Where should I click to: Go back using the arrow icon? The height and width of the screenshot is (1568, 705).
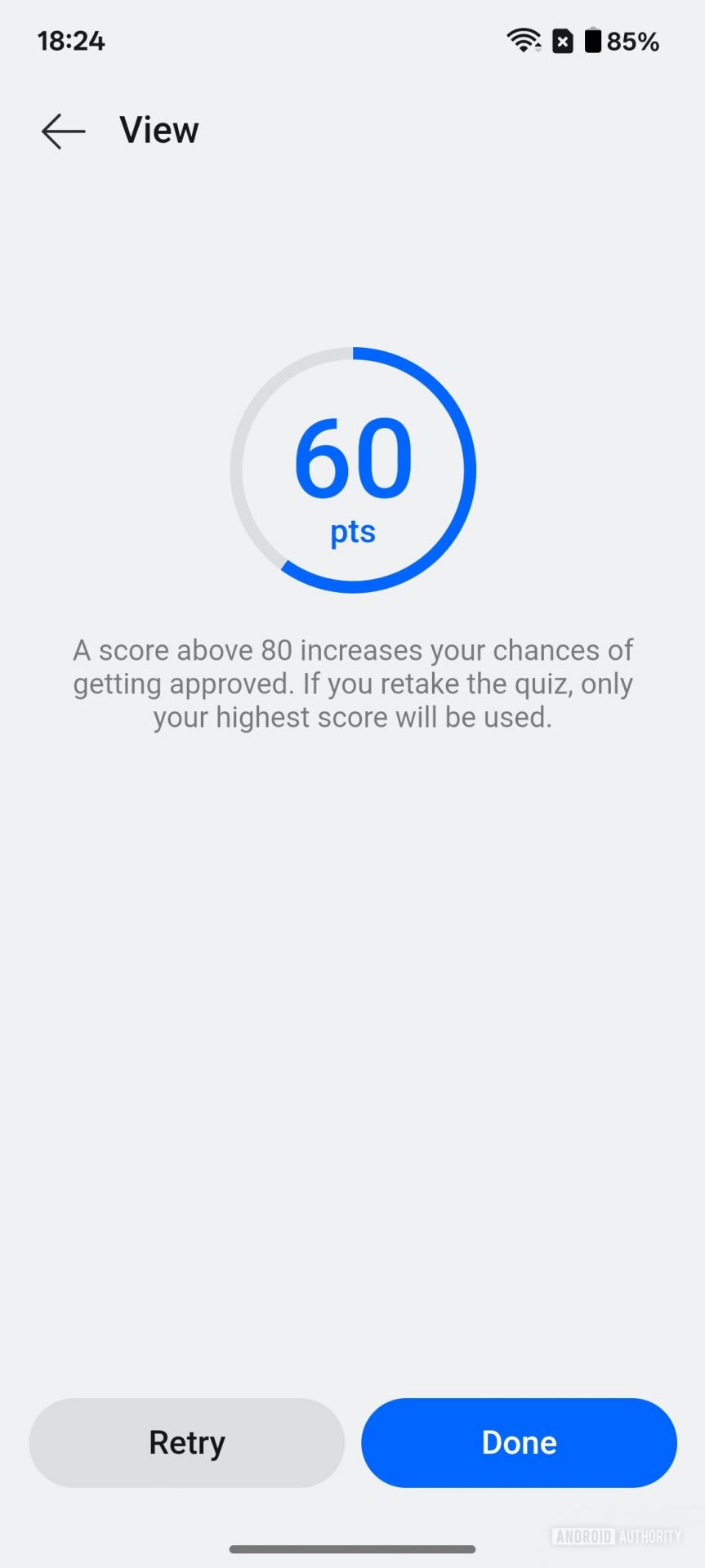pyautogui.click(x=63, y=131)
